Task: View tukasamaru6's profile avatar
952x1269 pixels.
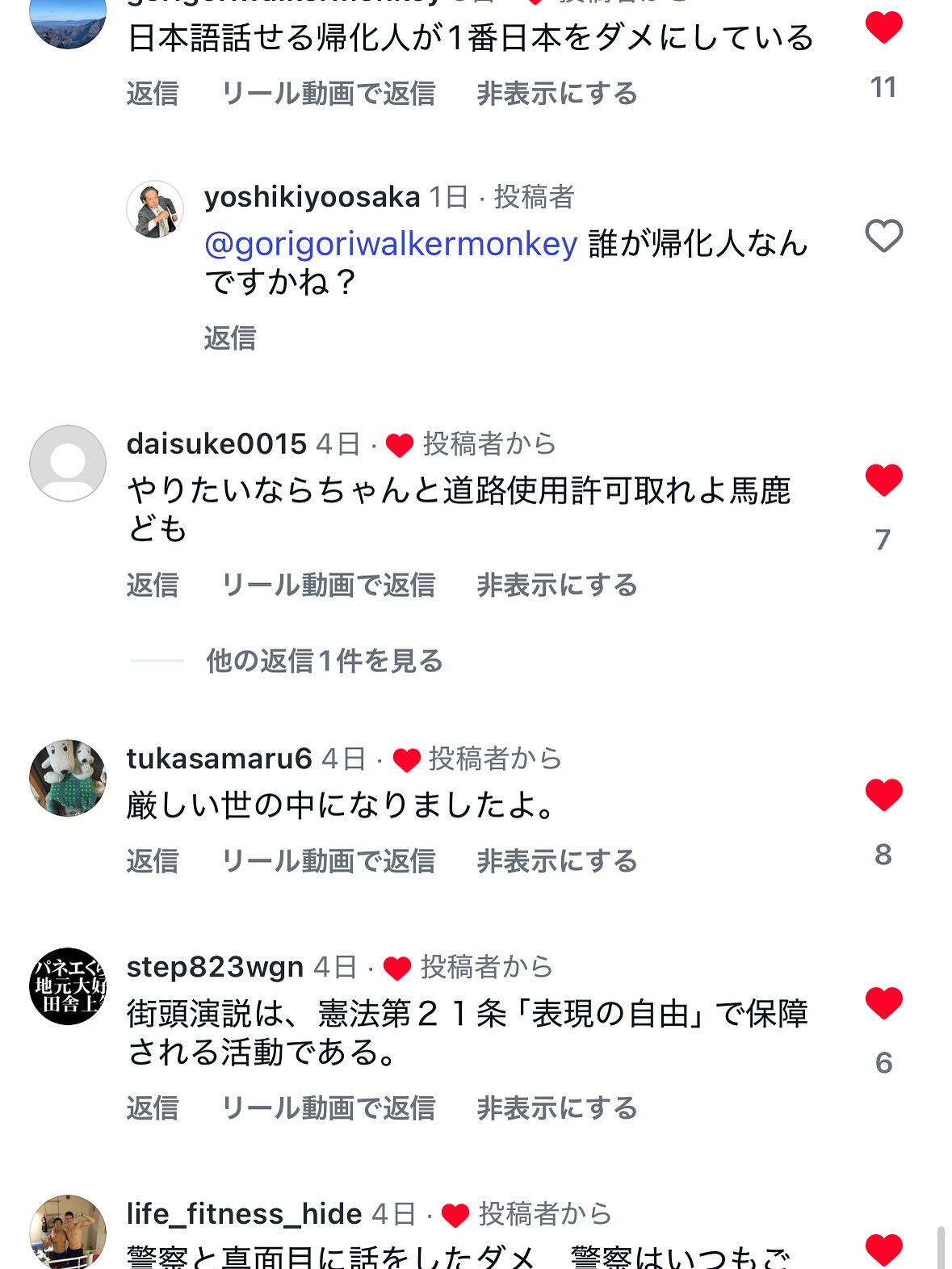Action: point(68,778)
